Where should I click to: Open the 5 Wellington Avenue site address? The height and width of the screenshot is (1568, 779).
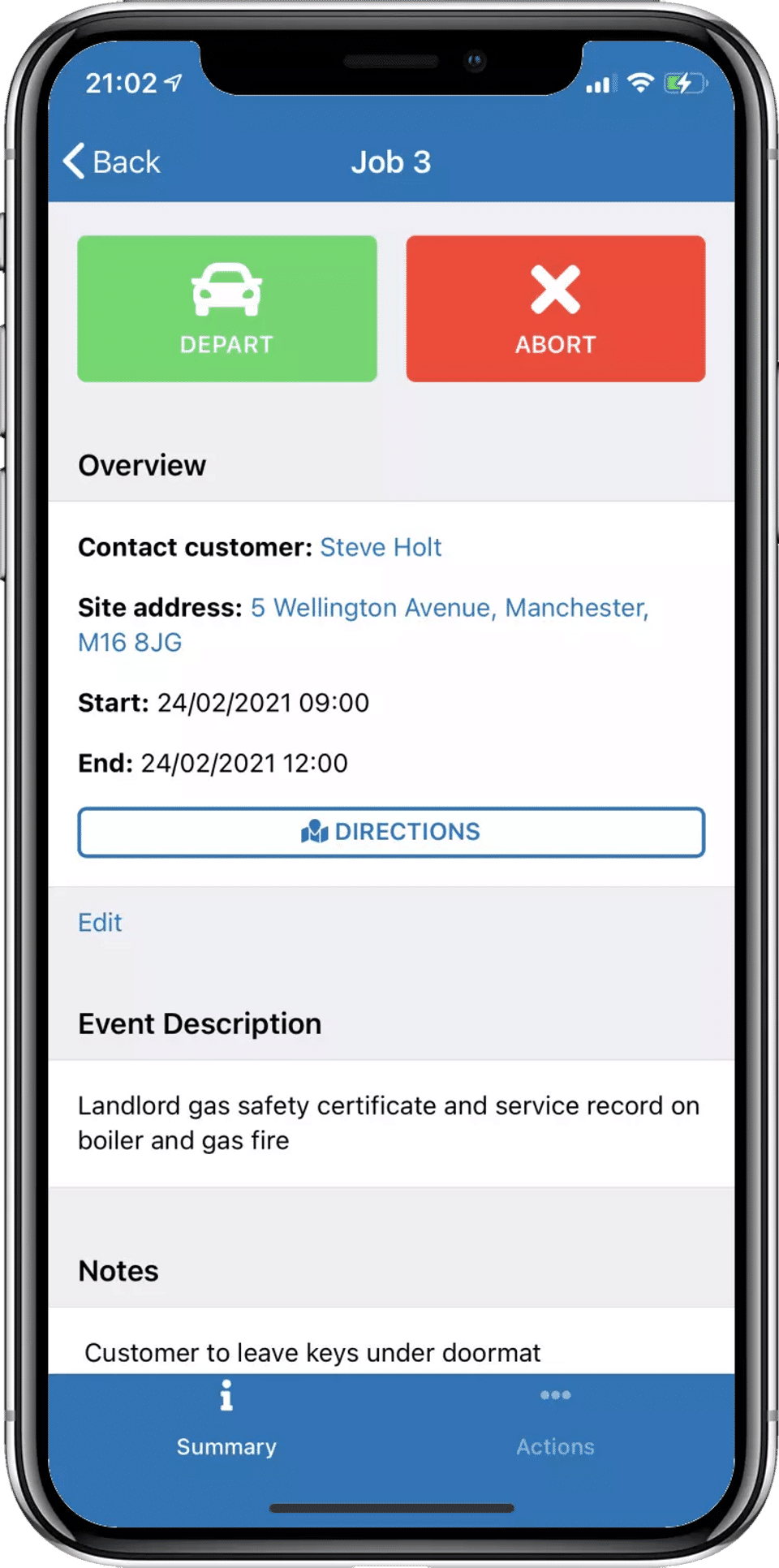coord(364,625)
